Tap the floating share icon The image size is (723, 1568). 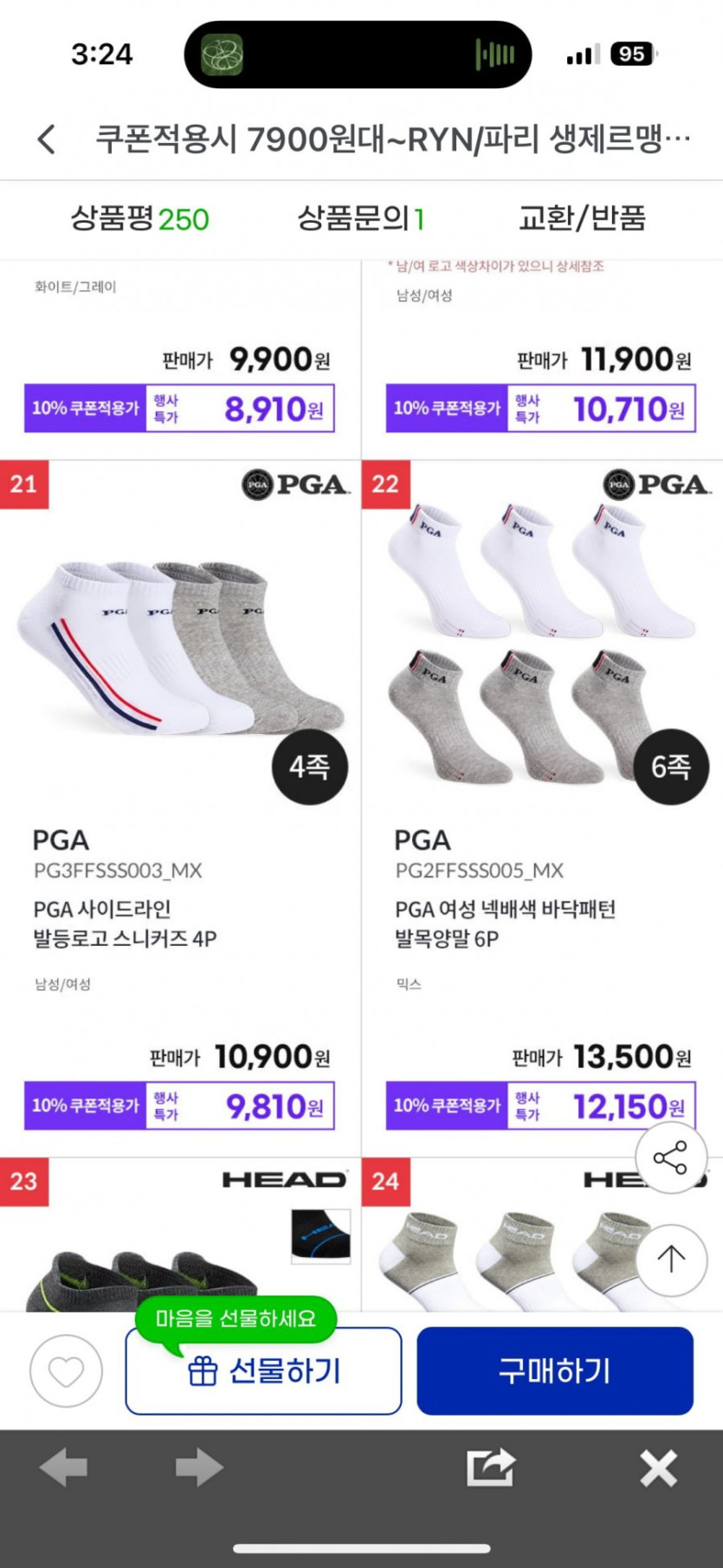[670, 1157]
